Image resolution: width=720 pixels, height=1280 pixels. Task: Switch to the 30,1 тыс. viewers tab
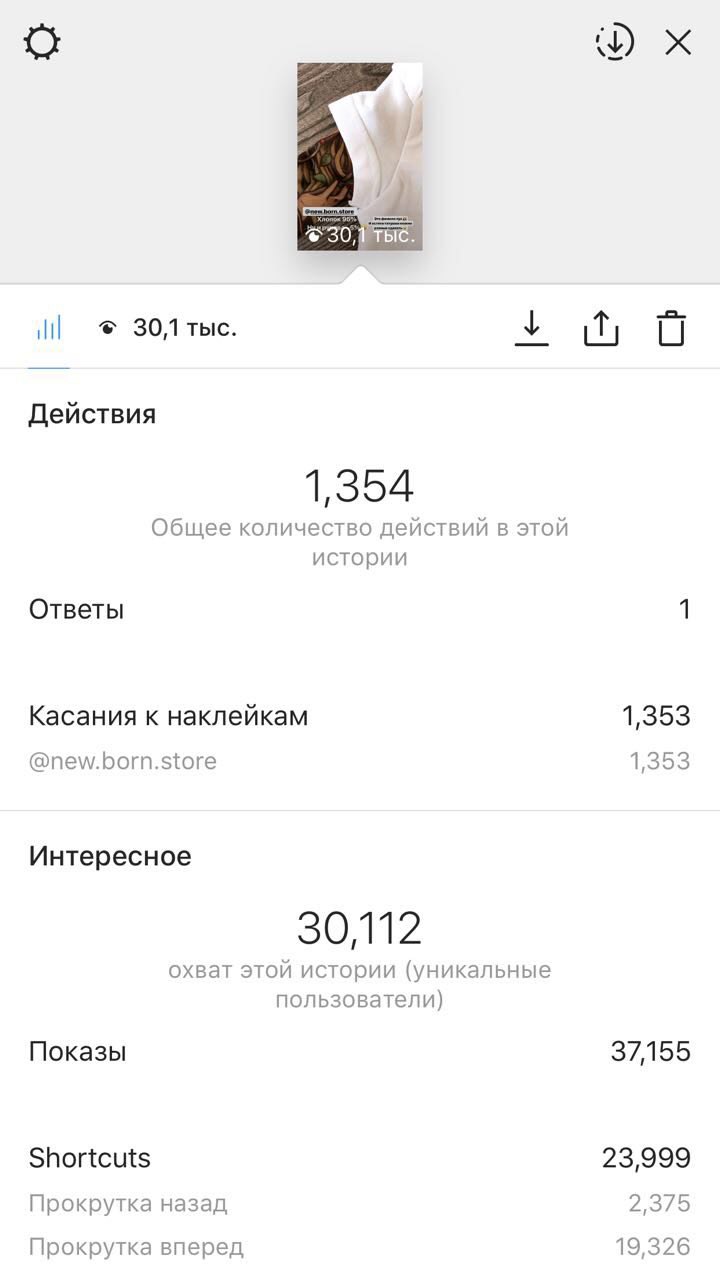pyautogui.click(x=168, y=328)
